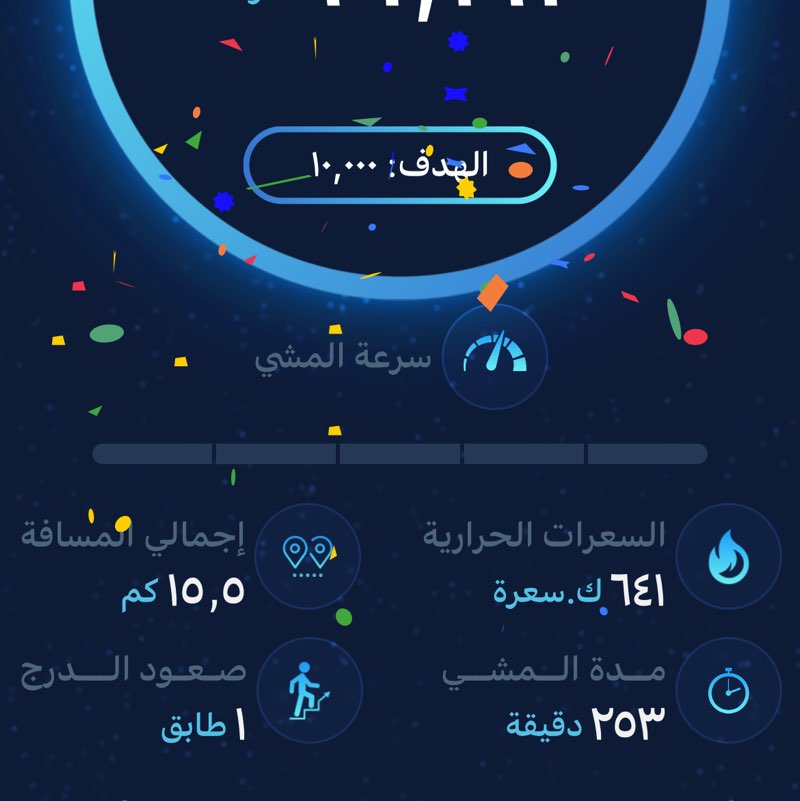Tap the segmented speed progress bar
Image resolution: width=800 pixels, height=801 pixels.
pos(400,453)
